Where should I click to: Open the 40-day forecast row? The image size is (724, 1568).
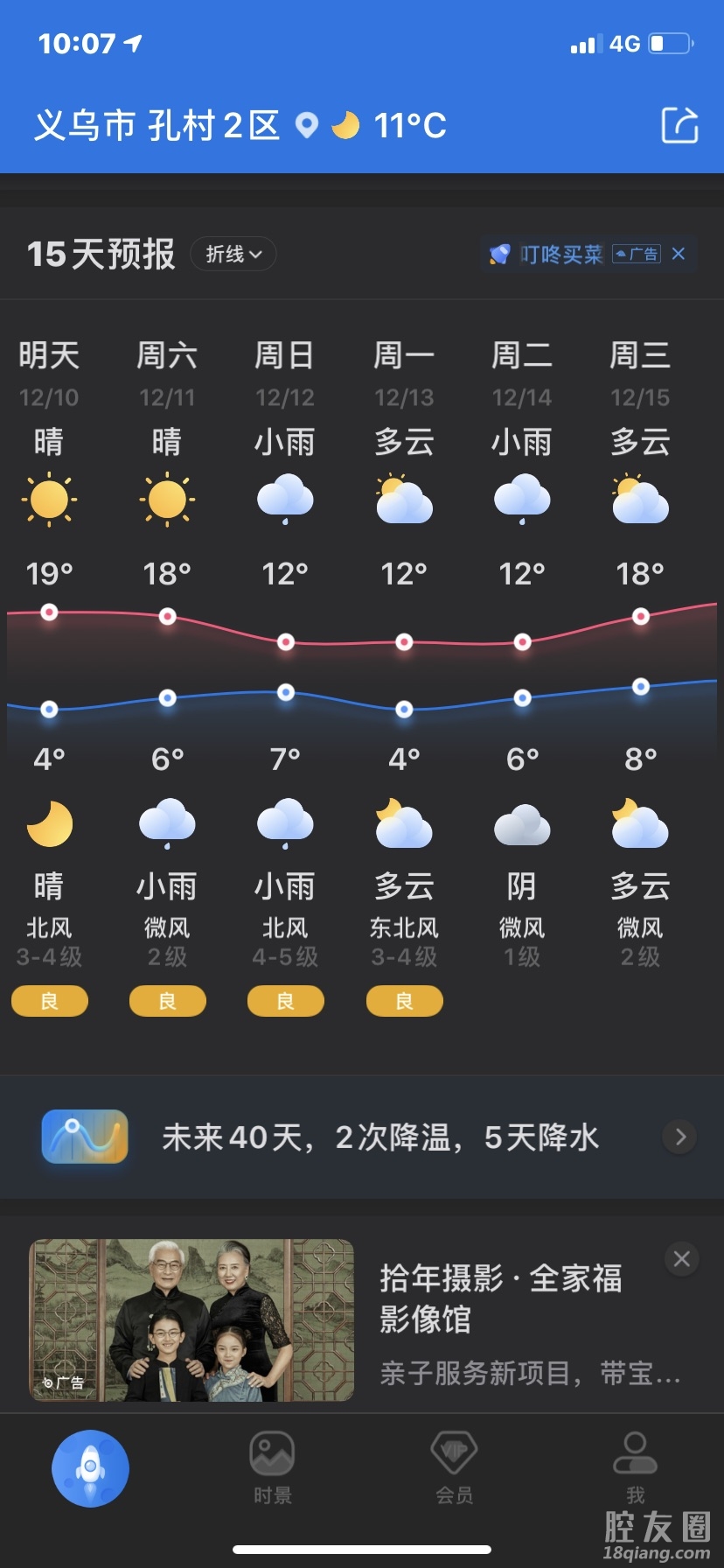click(x=362, y=1137)
